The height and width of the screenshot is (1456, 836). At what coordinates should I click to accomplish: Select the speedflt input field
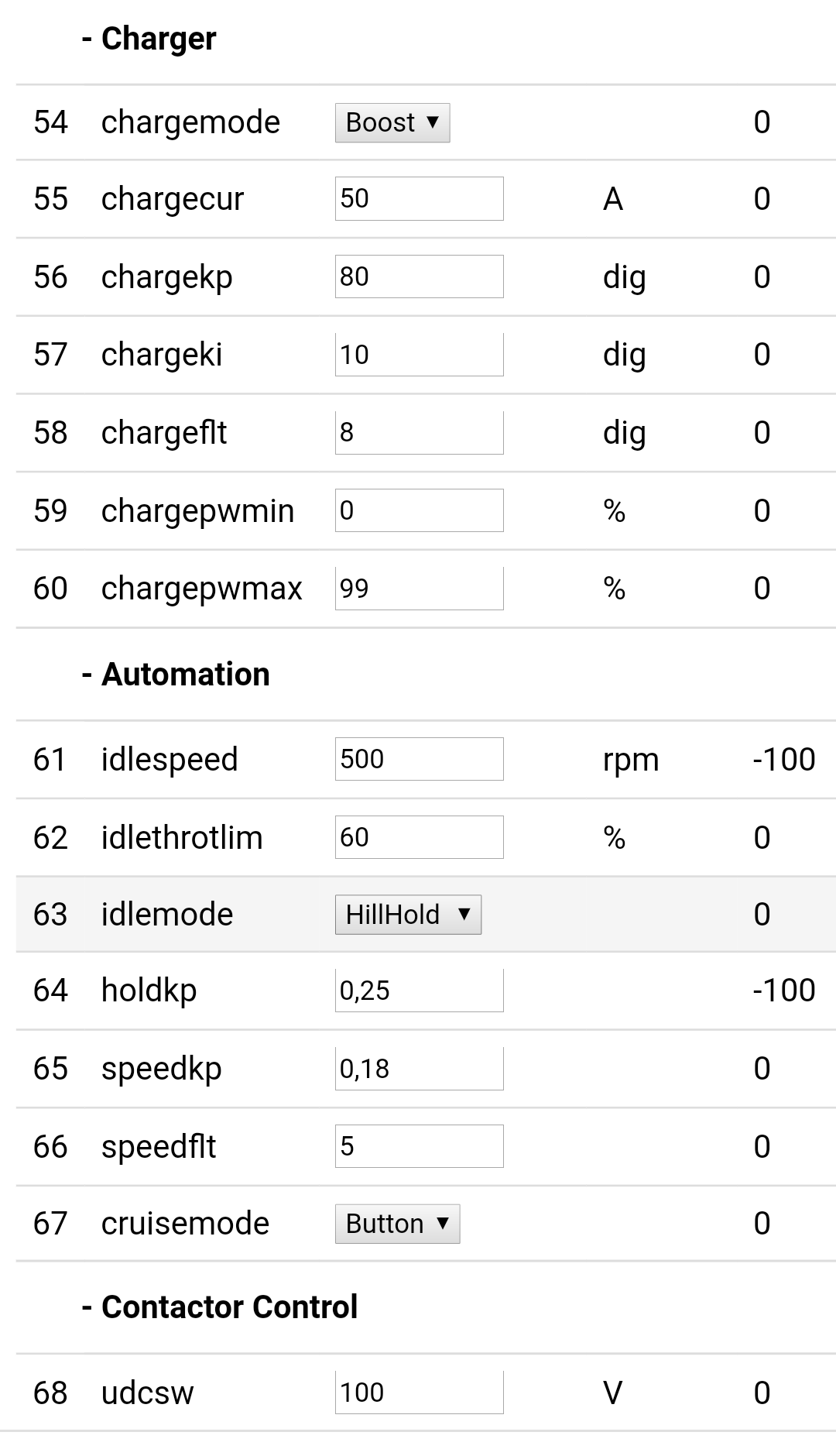pyautogui.click(x=419, y=1146)
